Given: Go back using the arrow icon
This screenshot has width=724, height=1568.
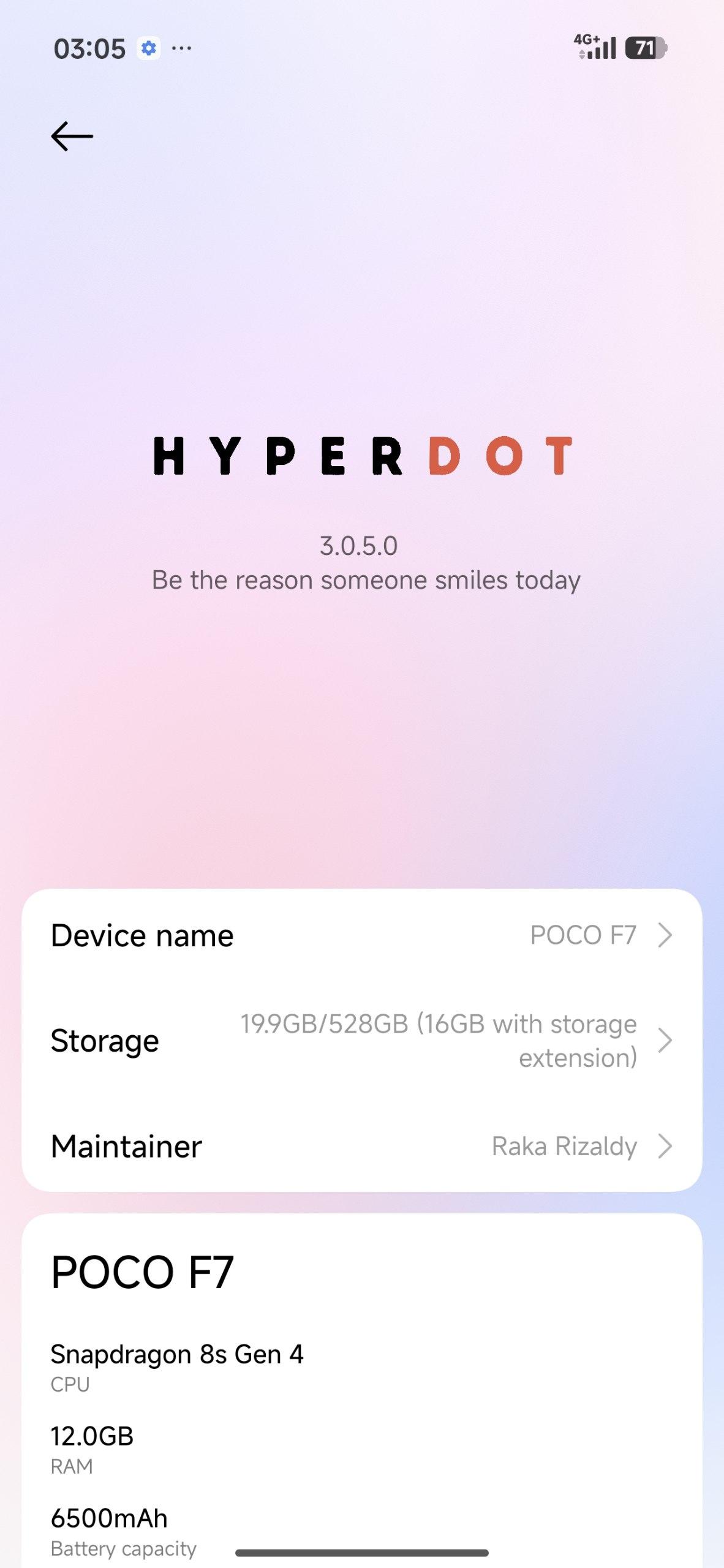Looking at the screenshot, I should coord(72,136).
